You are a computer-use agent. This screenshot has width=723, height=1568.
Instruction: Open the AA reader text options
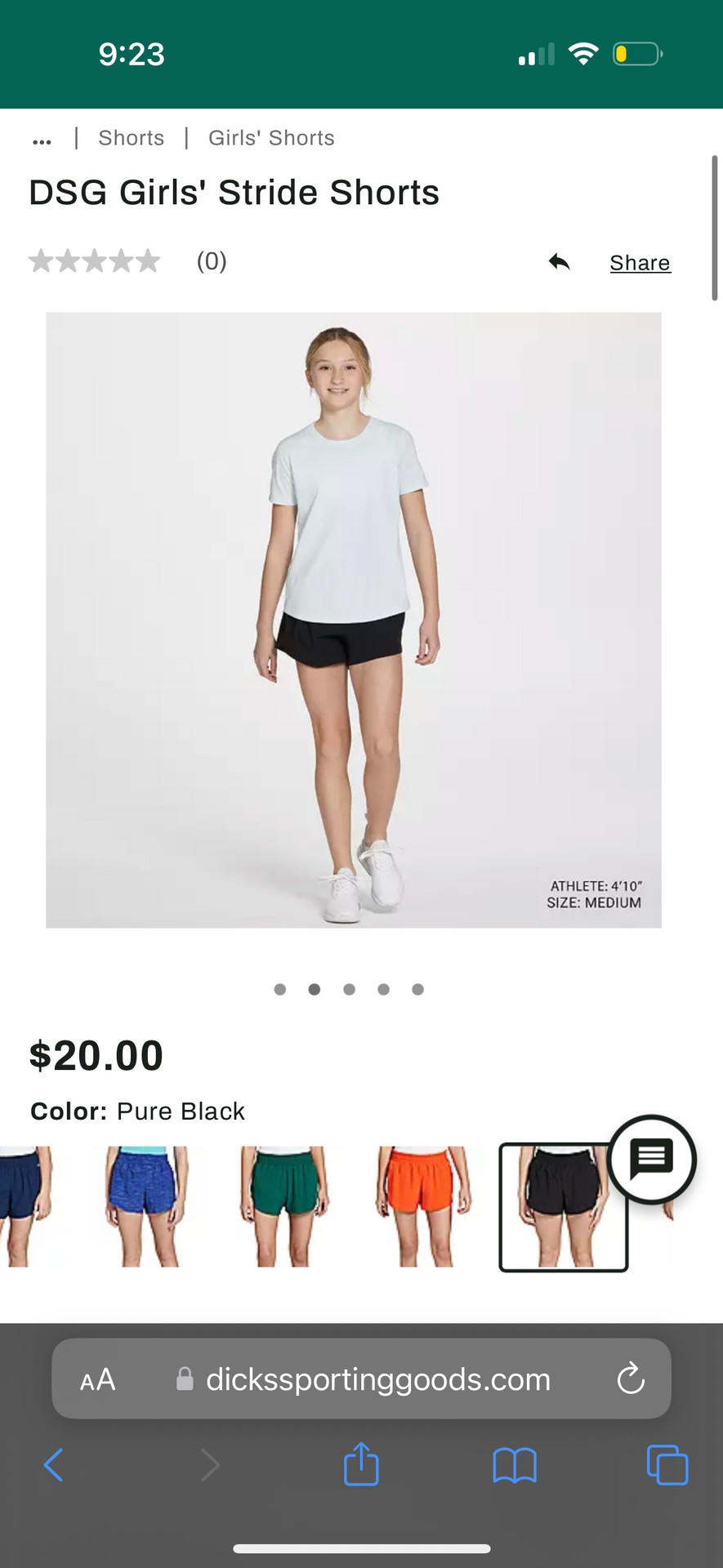click(x=98, y=1380)
